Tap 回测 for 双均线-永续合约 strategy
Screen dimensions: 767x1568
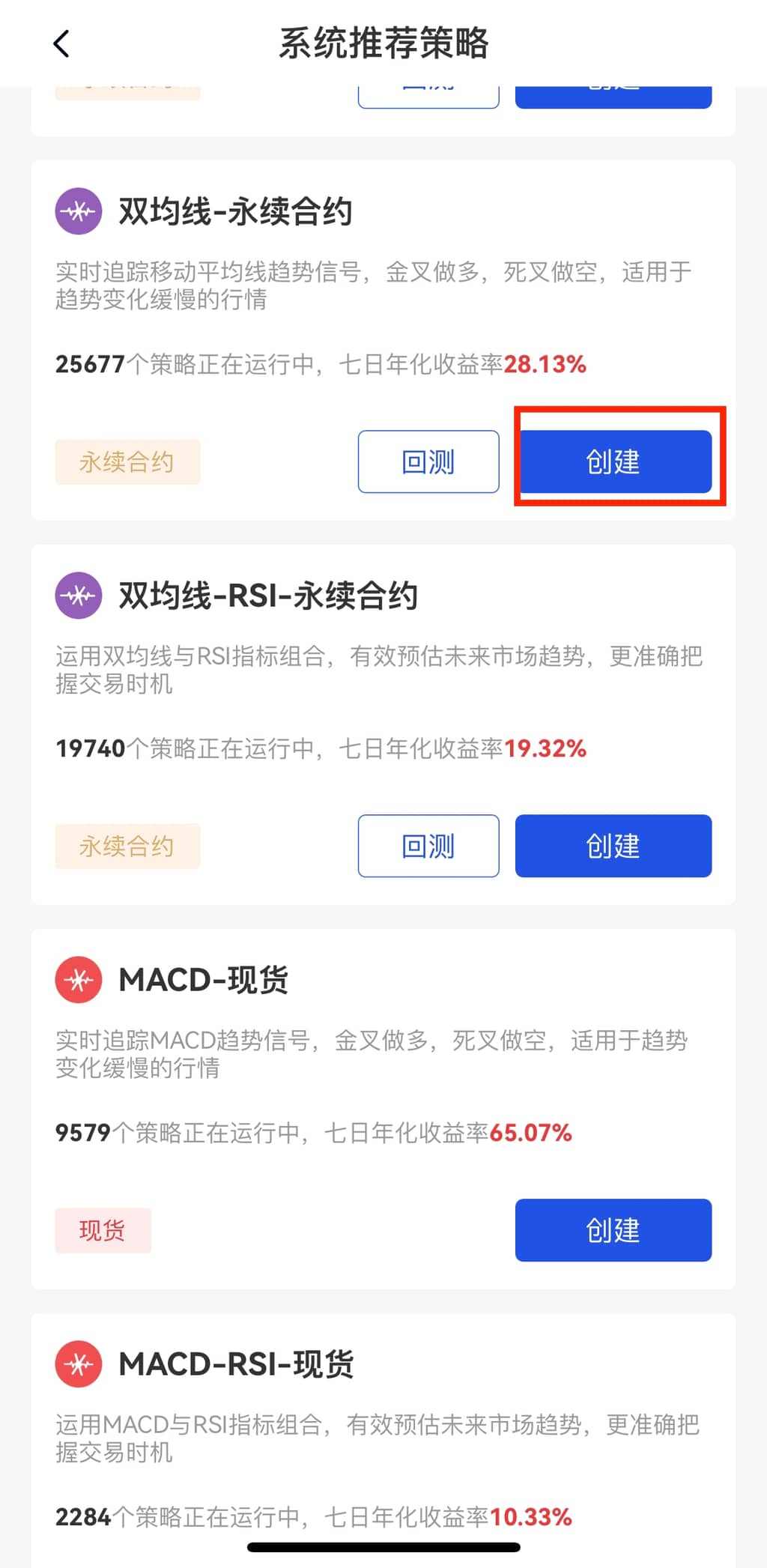tap(428, 461)
